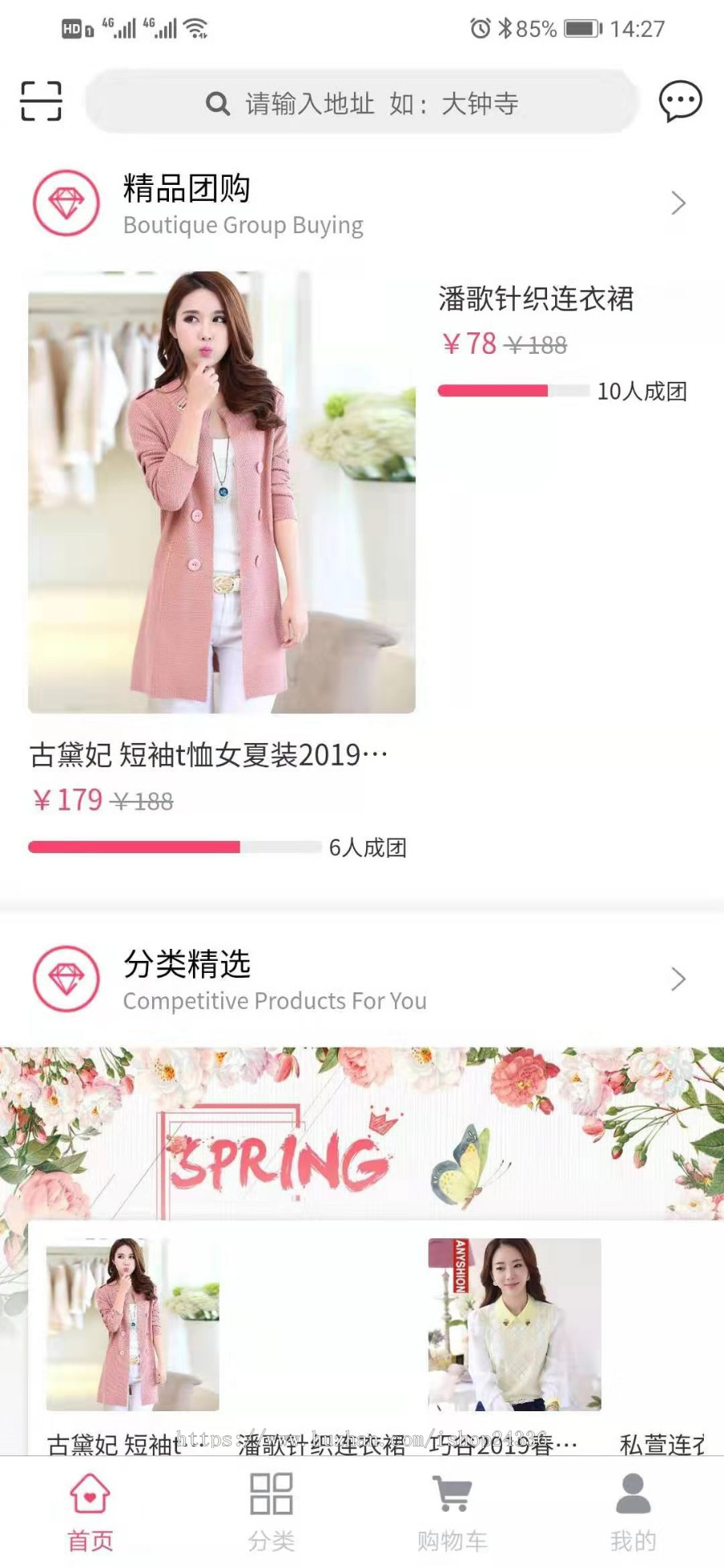Tap the 10人成团 progress bar
The height and width of the screenshot is (1568, 724).
click(515, 392)
